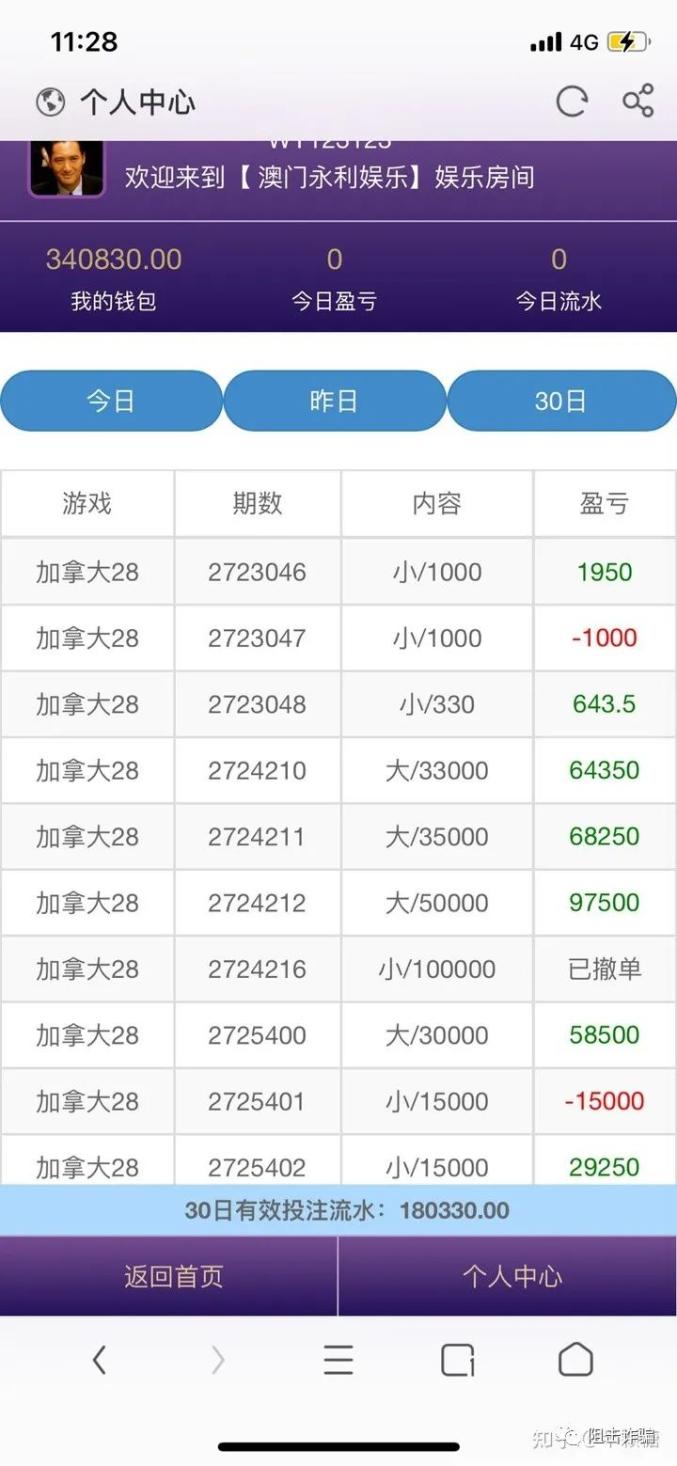Show the 30日 records
This screenshot has height=1466, width=677.
pos(561,401)
